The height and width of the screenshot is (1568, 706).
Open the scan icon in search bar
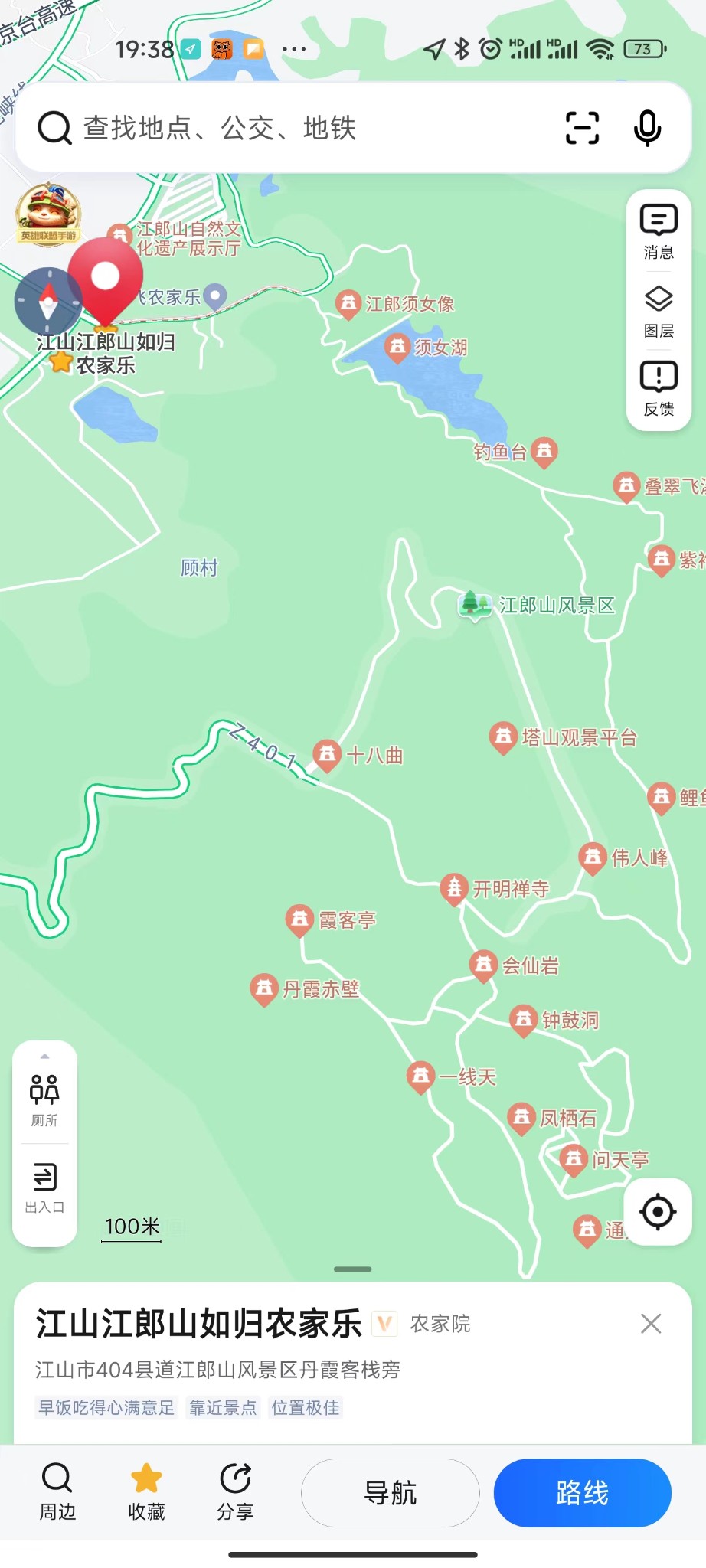(582, 128)
